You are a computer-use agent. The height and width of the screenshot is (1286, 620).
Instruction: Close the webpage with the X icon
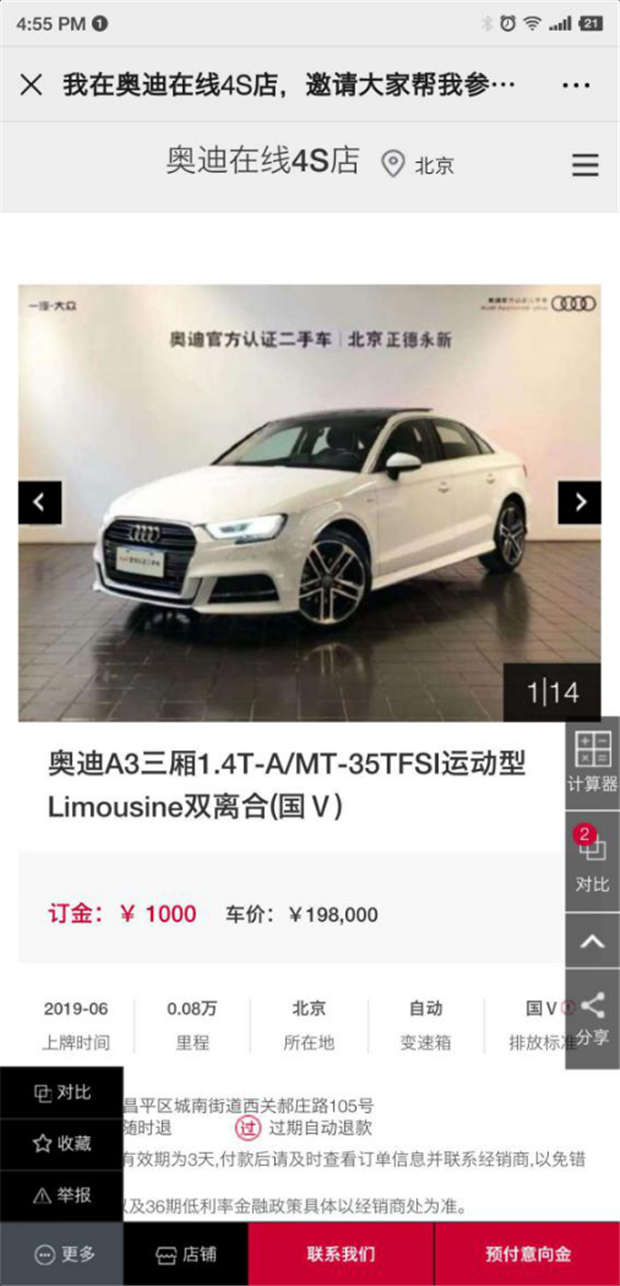pyautogui.click(x=31, y=85)
